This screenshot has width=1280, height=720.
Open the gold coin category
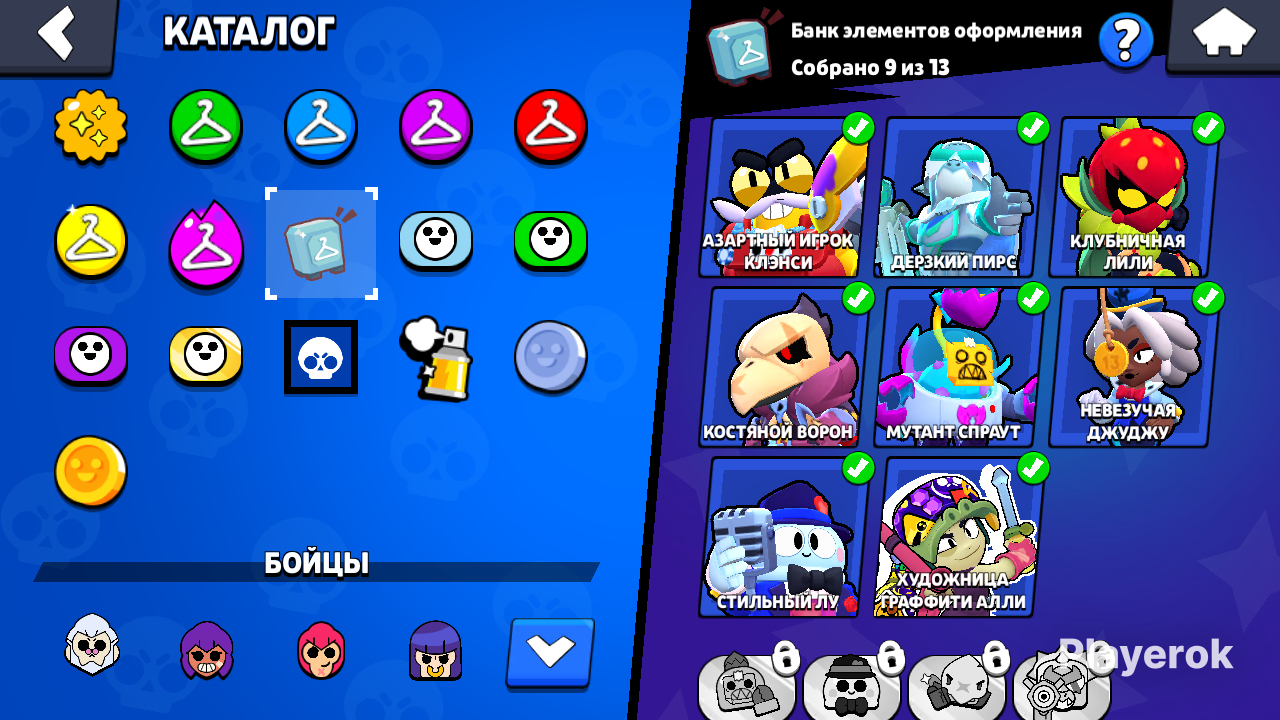coord(91,471)
